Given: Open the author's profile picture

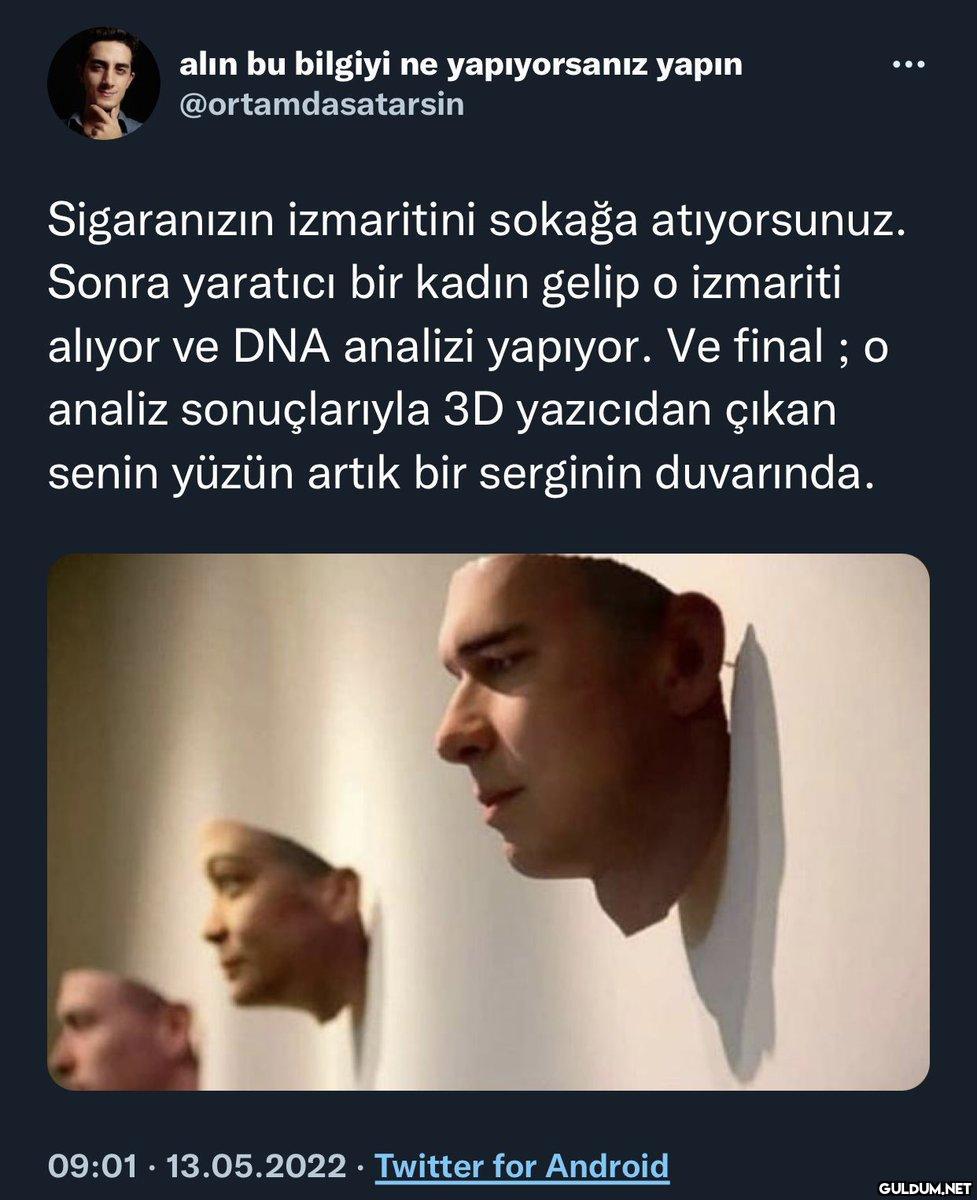Looking at the screenshot, I should click(x=103, y=83).
